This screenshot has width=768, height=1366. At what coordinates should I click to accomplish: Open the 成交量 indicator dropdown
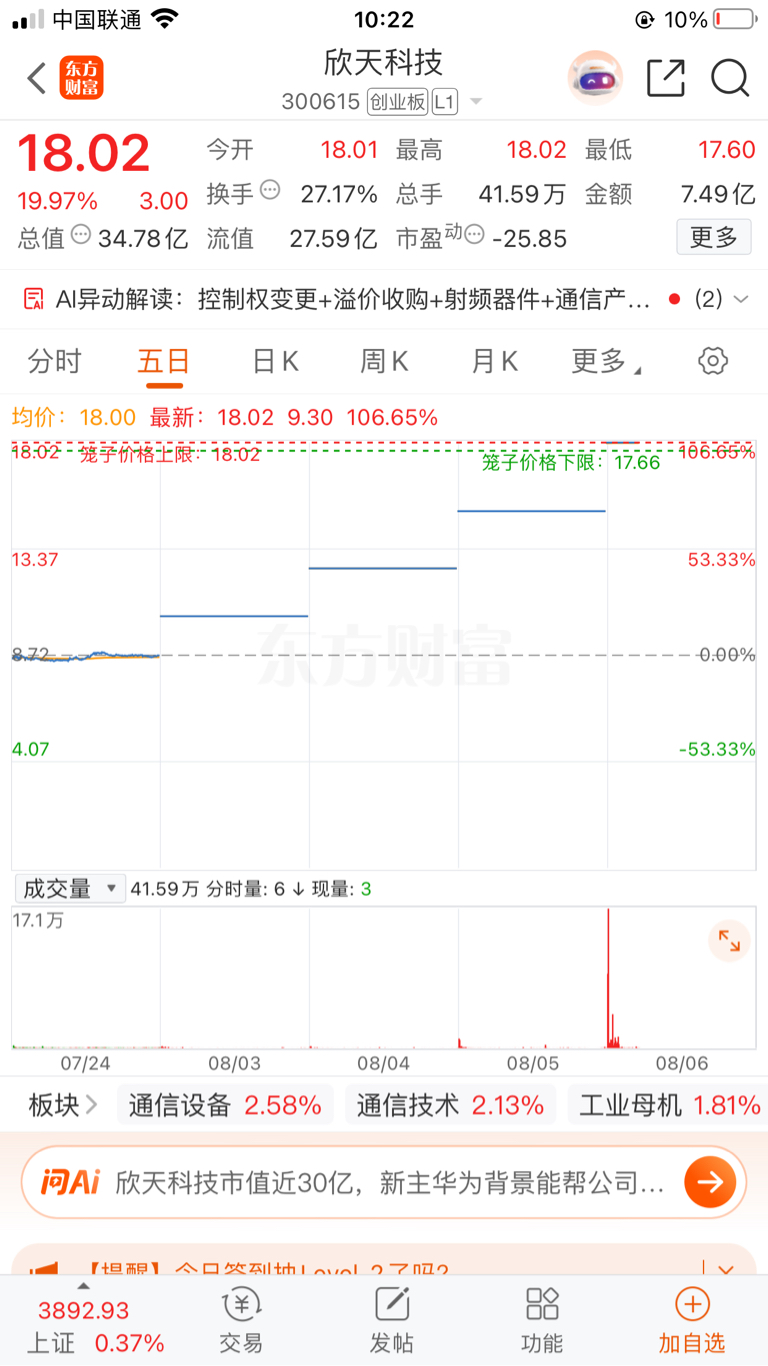coord(70,888)
